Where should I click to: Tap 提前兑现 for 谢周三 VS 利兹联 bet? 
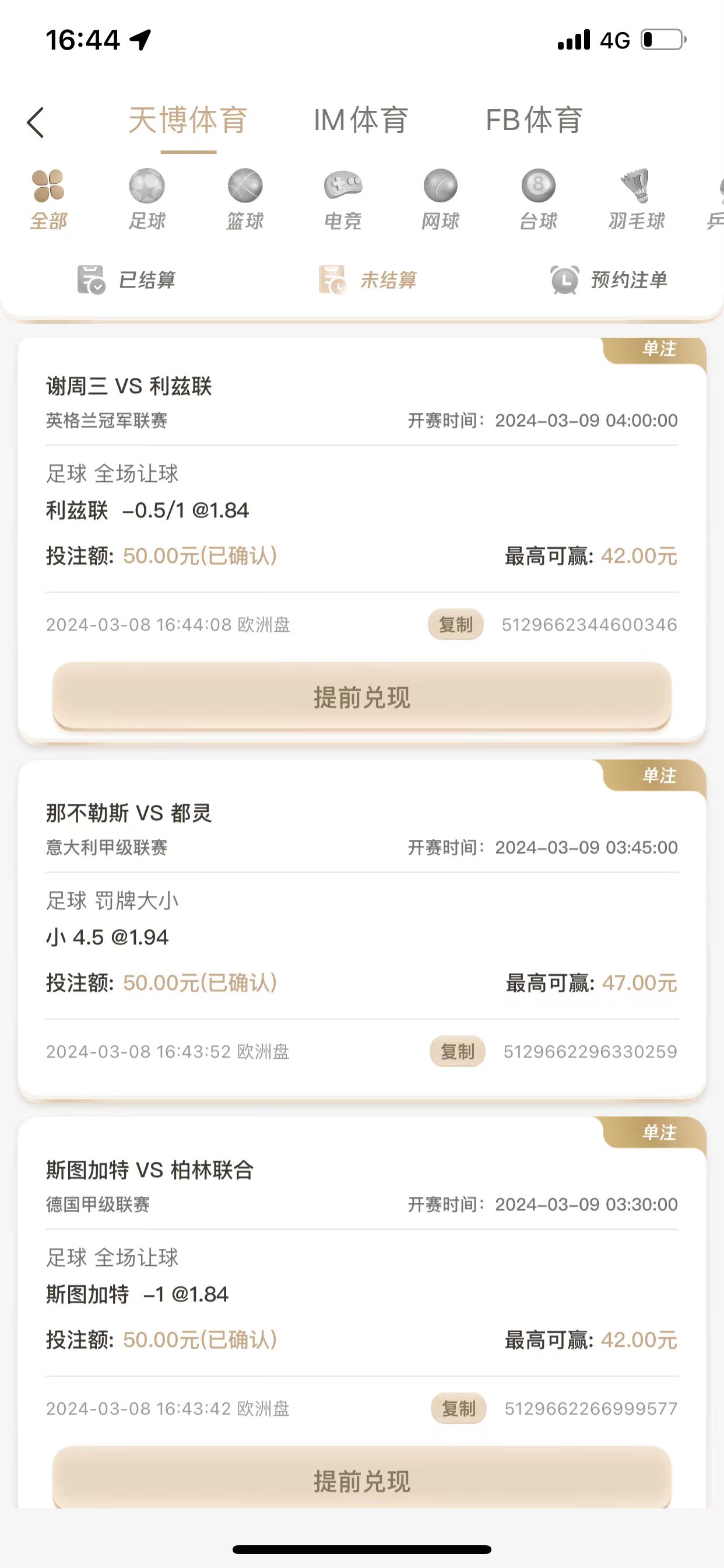click(362, 697)
